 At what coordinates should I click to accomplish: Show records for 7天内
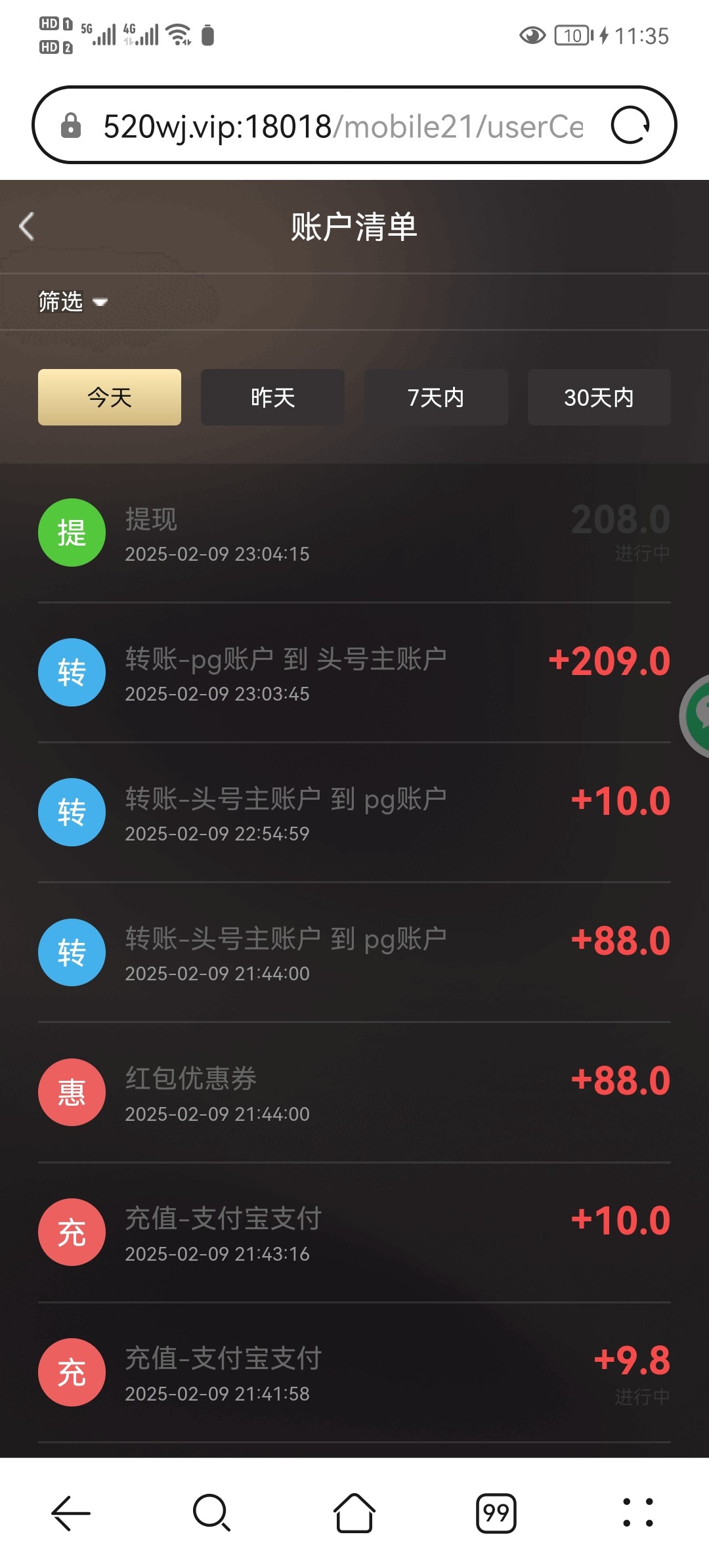tap(436, 397)
